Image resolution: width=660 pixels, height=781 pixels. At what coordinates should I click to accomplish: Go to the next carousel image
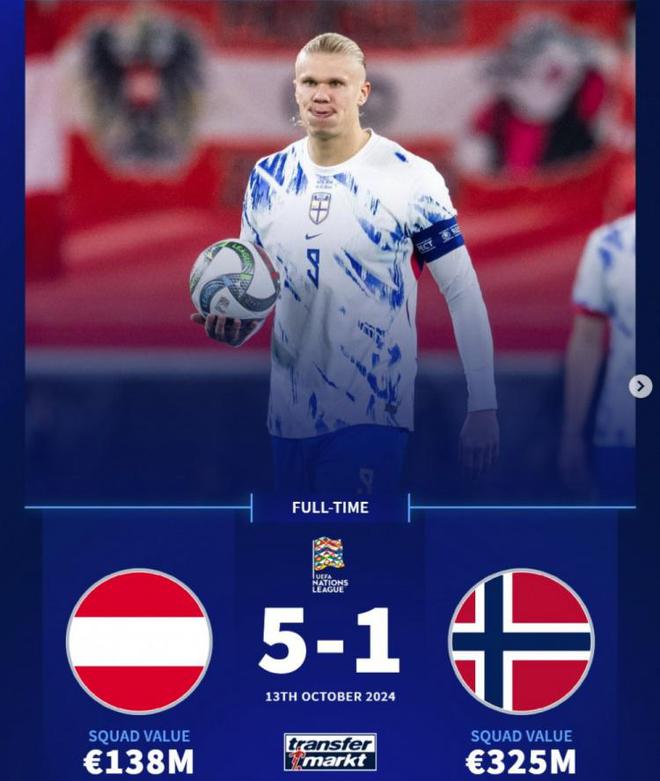point(640,386)
